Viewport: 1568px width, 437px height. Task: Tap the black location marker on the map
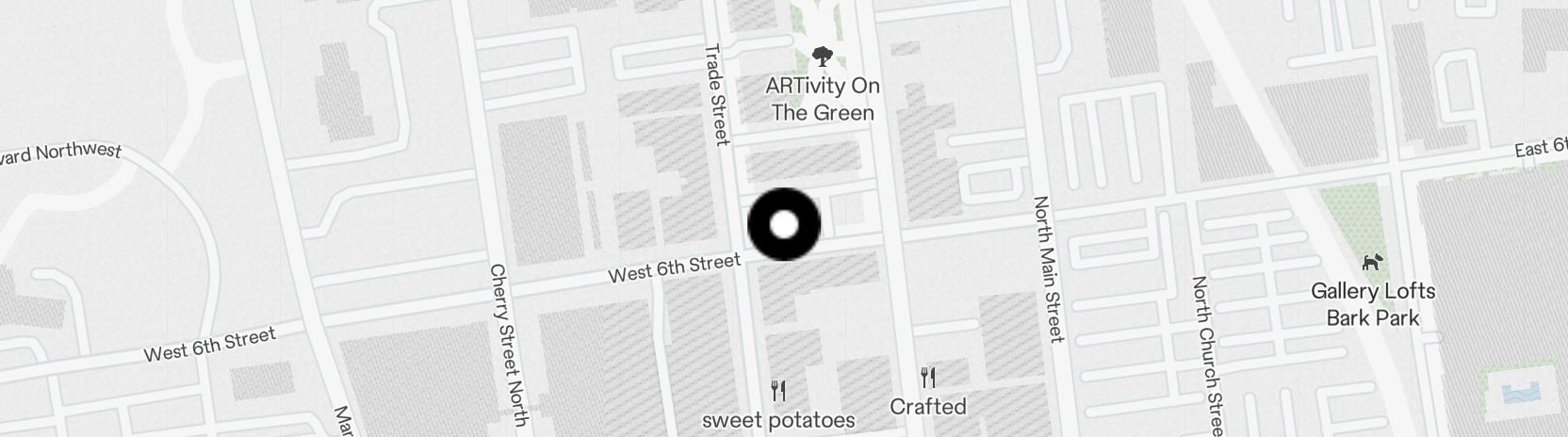click(x=784, y=225)
